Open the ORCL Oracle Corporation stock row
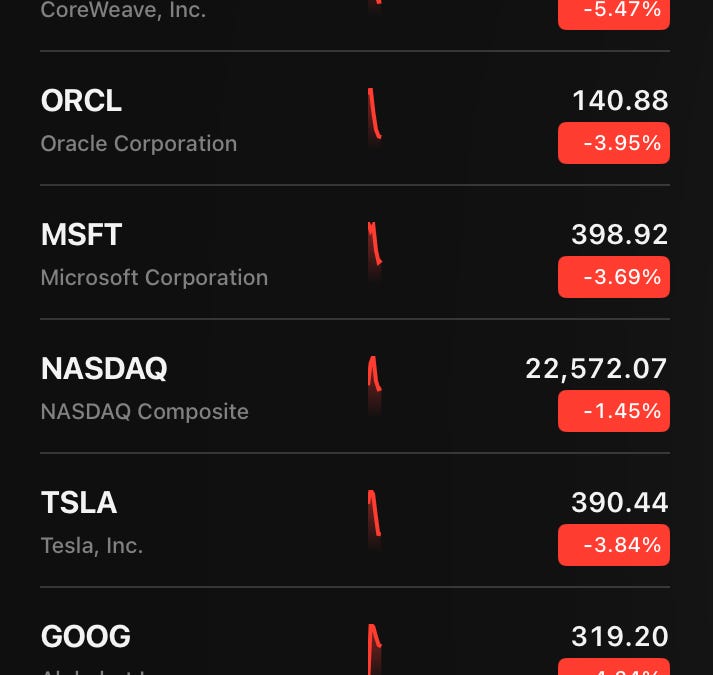Screen dimensions: 713x675 200,120
